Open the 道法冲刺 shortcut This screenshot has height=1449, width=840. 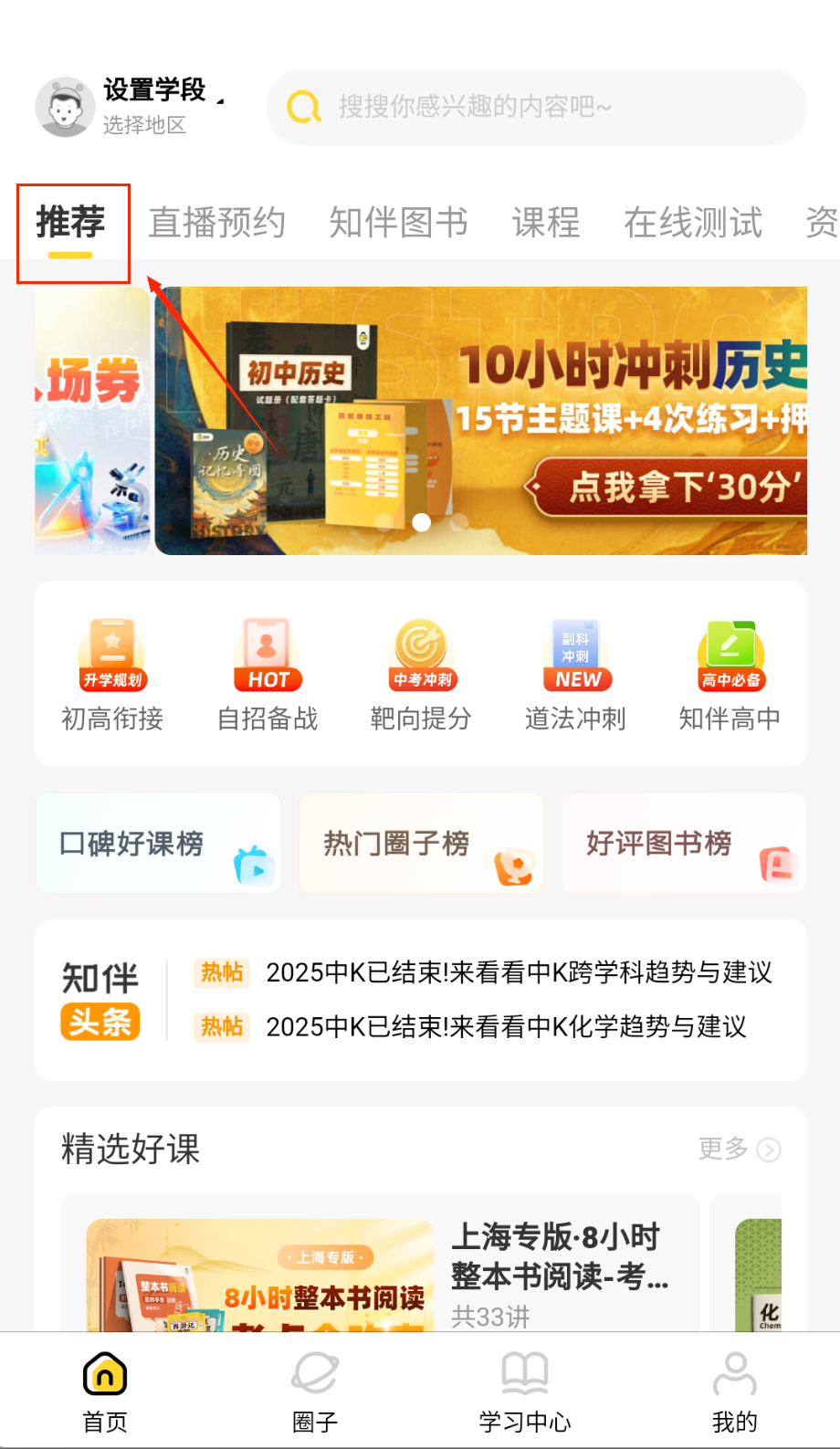[575, 675]
